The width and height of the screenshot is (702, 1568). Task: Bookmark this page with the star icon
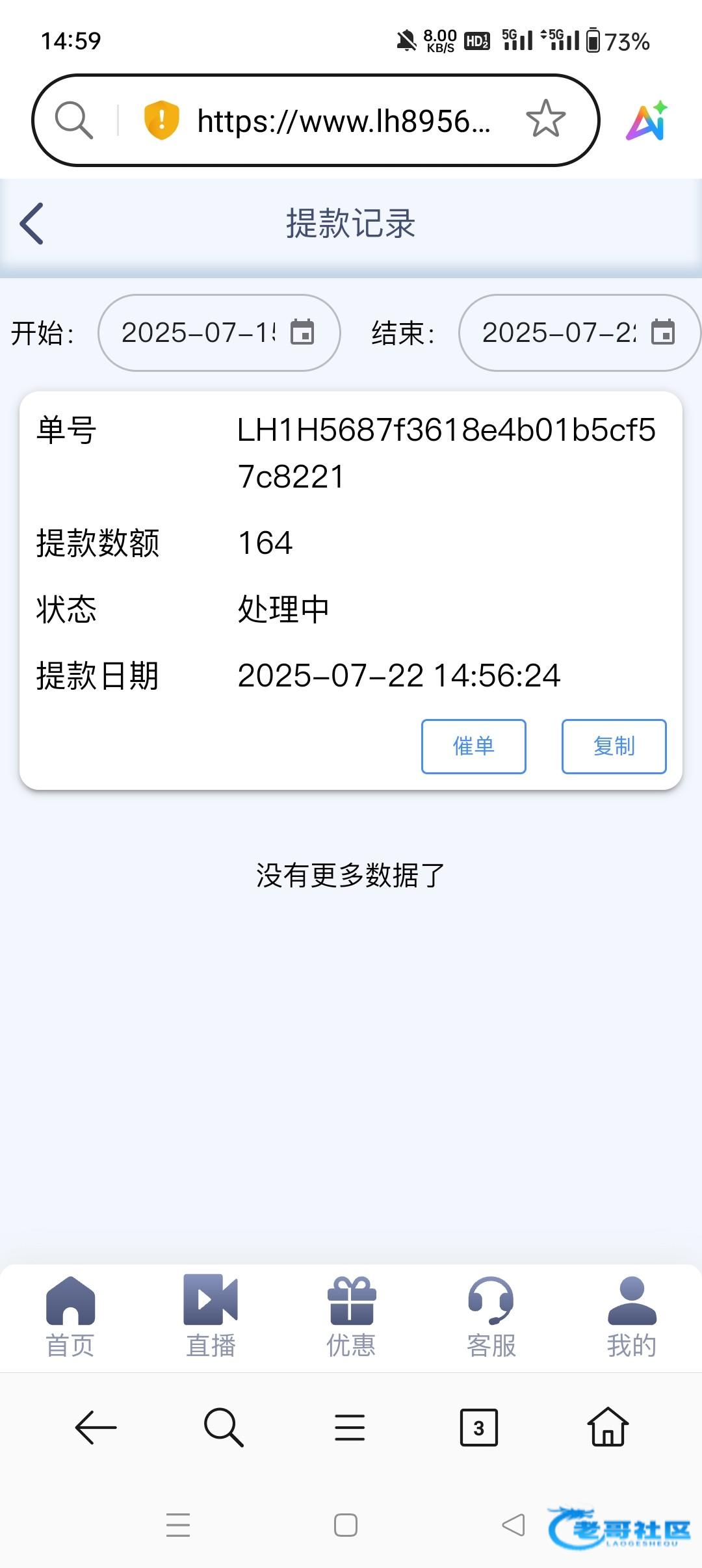tap(545, 120)
